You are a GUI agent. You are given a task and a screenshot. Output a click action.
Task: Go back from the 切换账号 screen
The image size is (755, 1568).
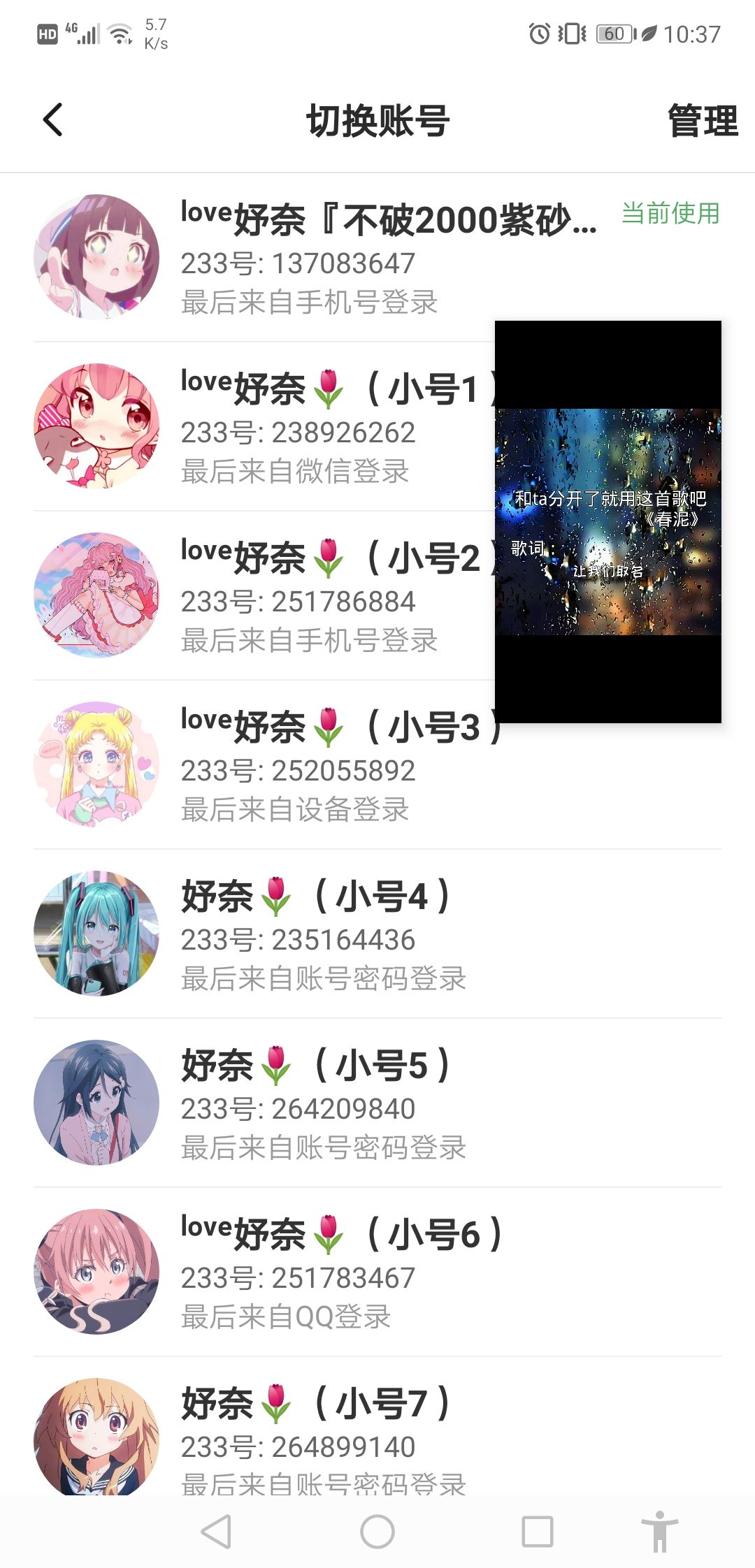tap(53, 120)
